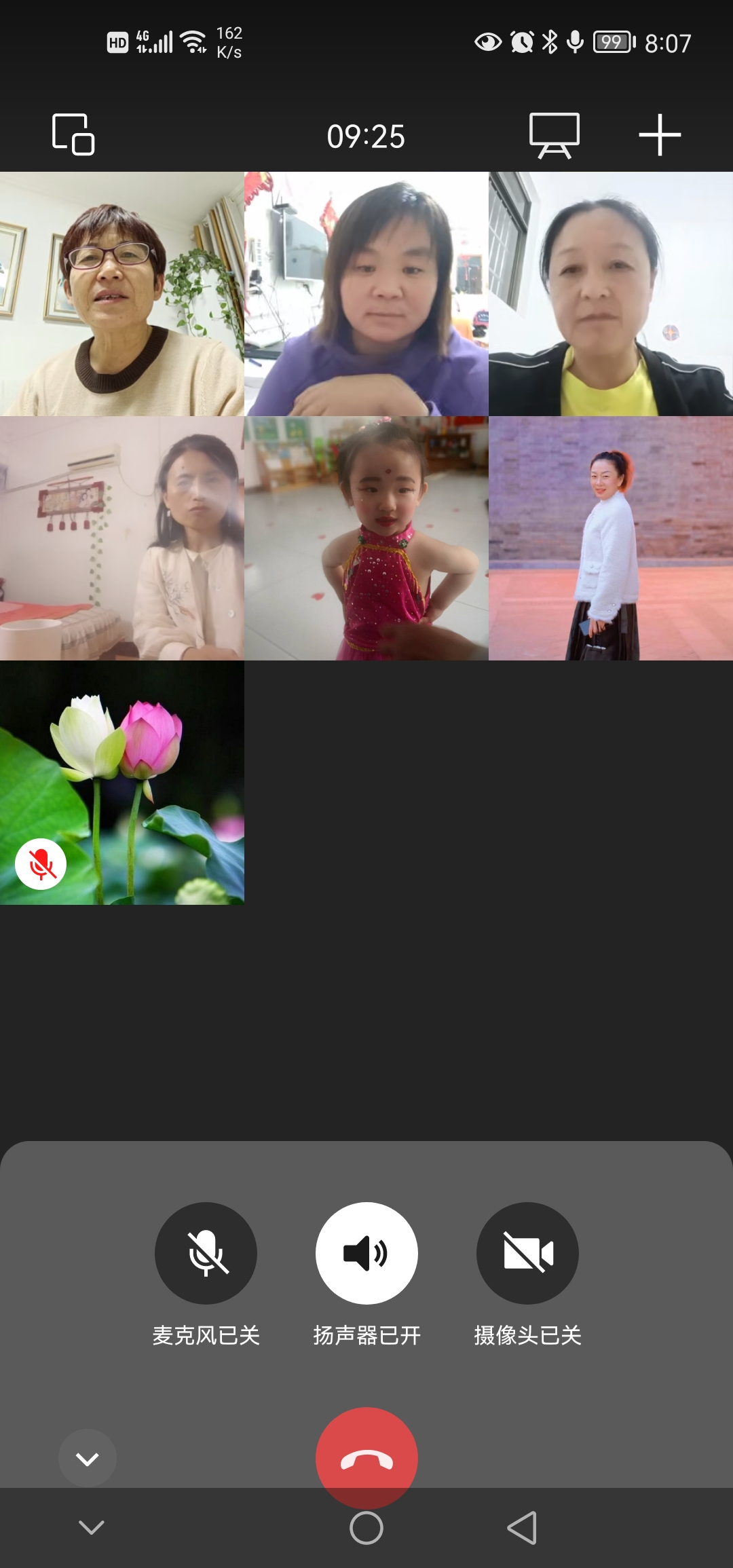Viewport: 733px width, 1568px height.
Task: Go back with the system back button
Action: 521,1527
